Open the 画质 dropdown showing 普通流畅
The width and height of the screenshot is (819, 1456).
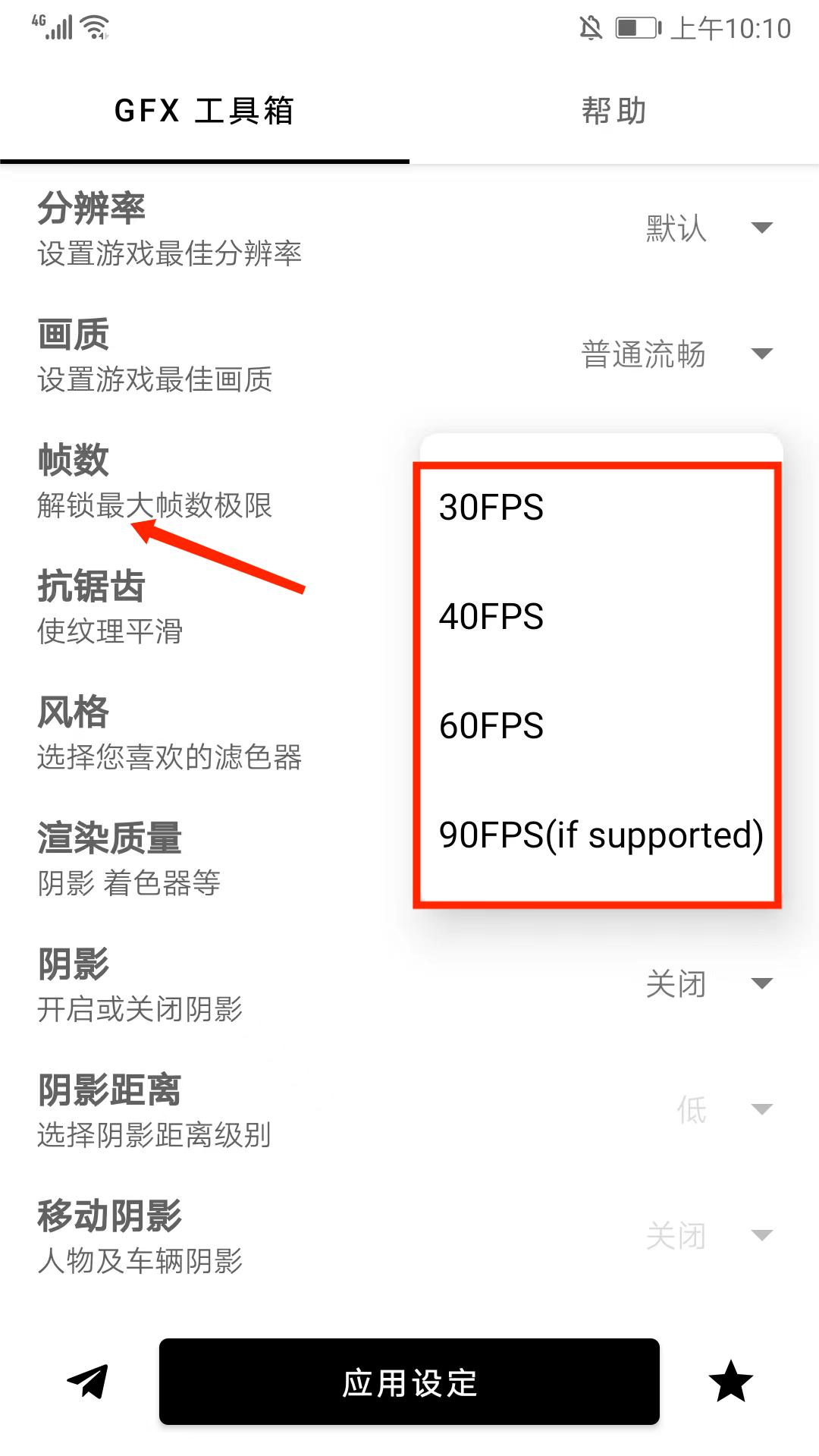tap(676, 354)
